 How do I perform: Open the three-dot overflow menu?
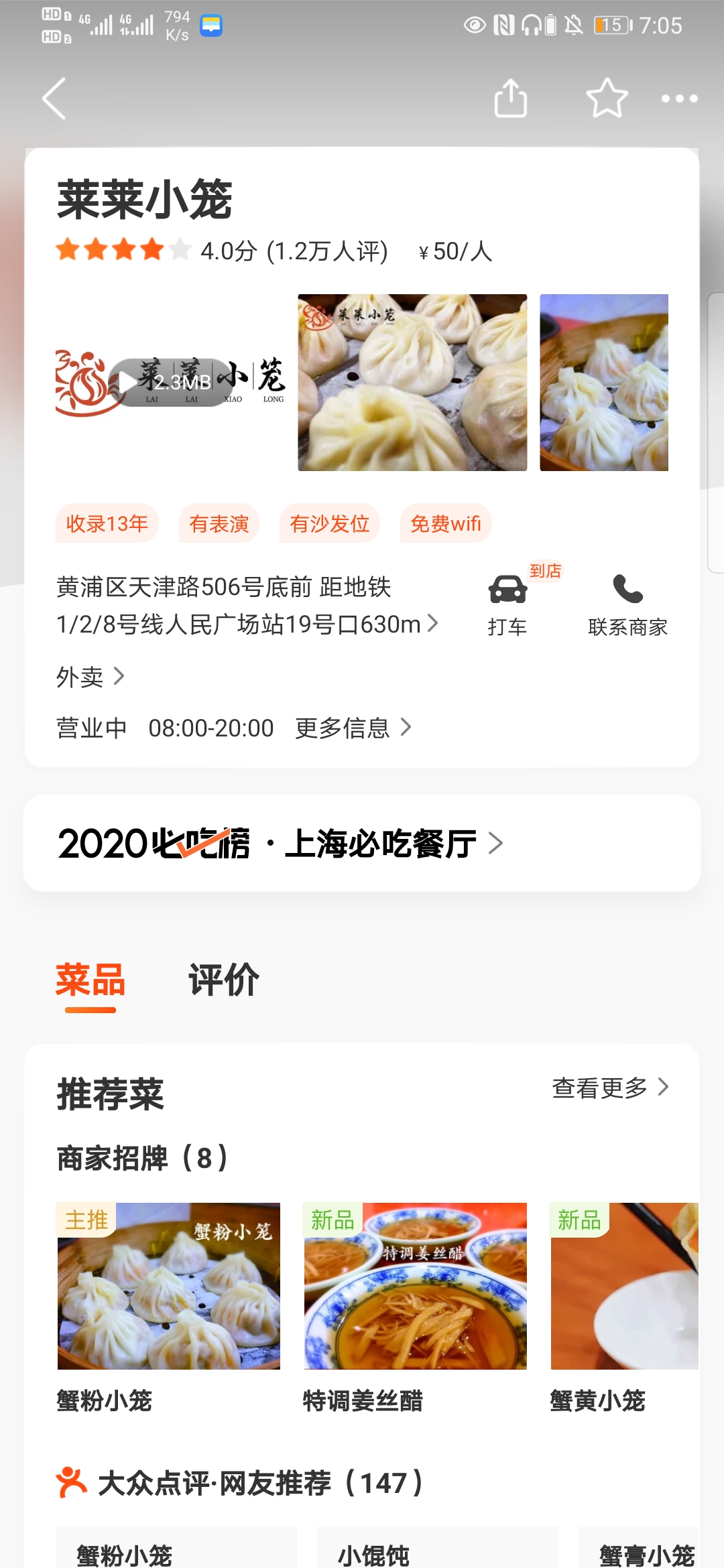click(679, 99)
